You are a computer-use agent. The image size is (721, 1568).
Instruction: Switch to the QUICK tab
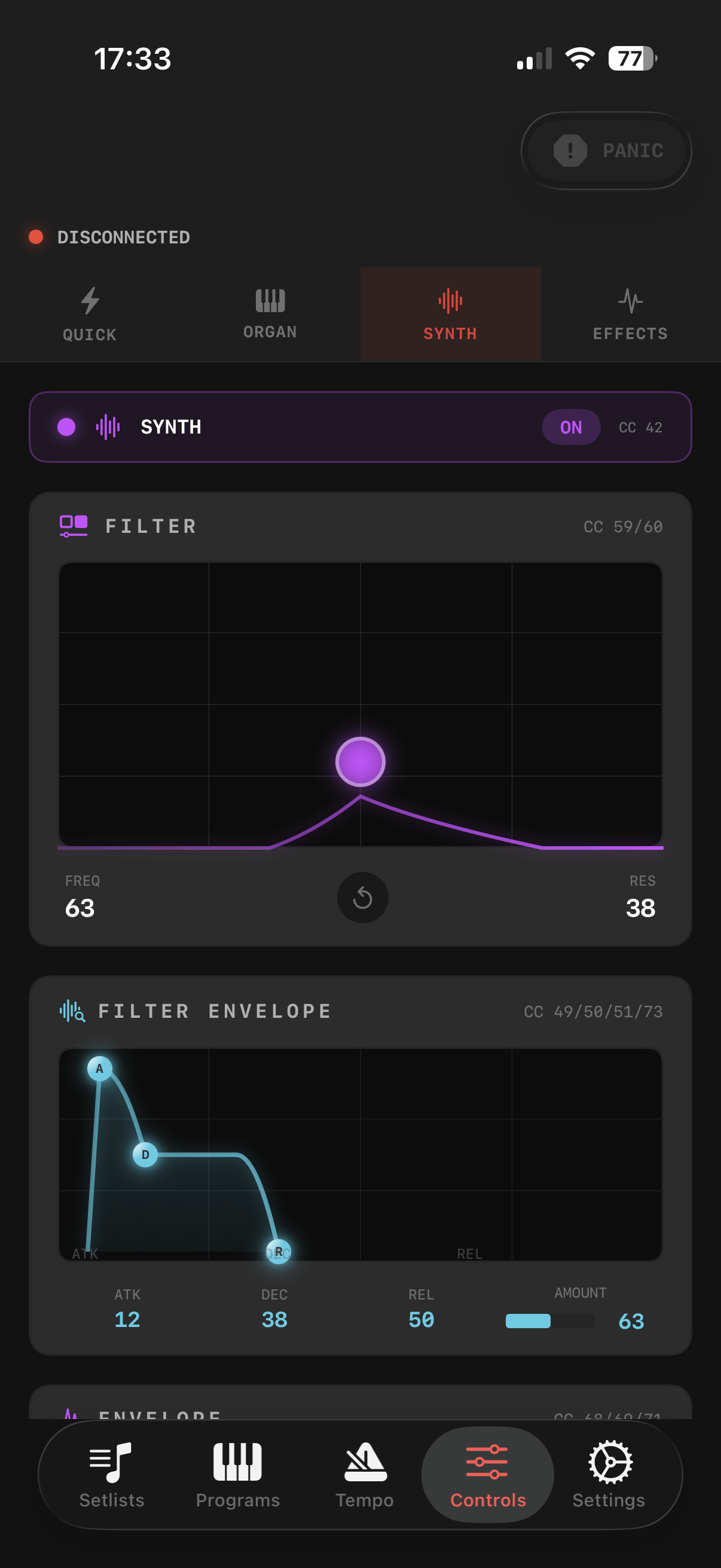(x=89, y=313)
